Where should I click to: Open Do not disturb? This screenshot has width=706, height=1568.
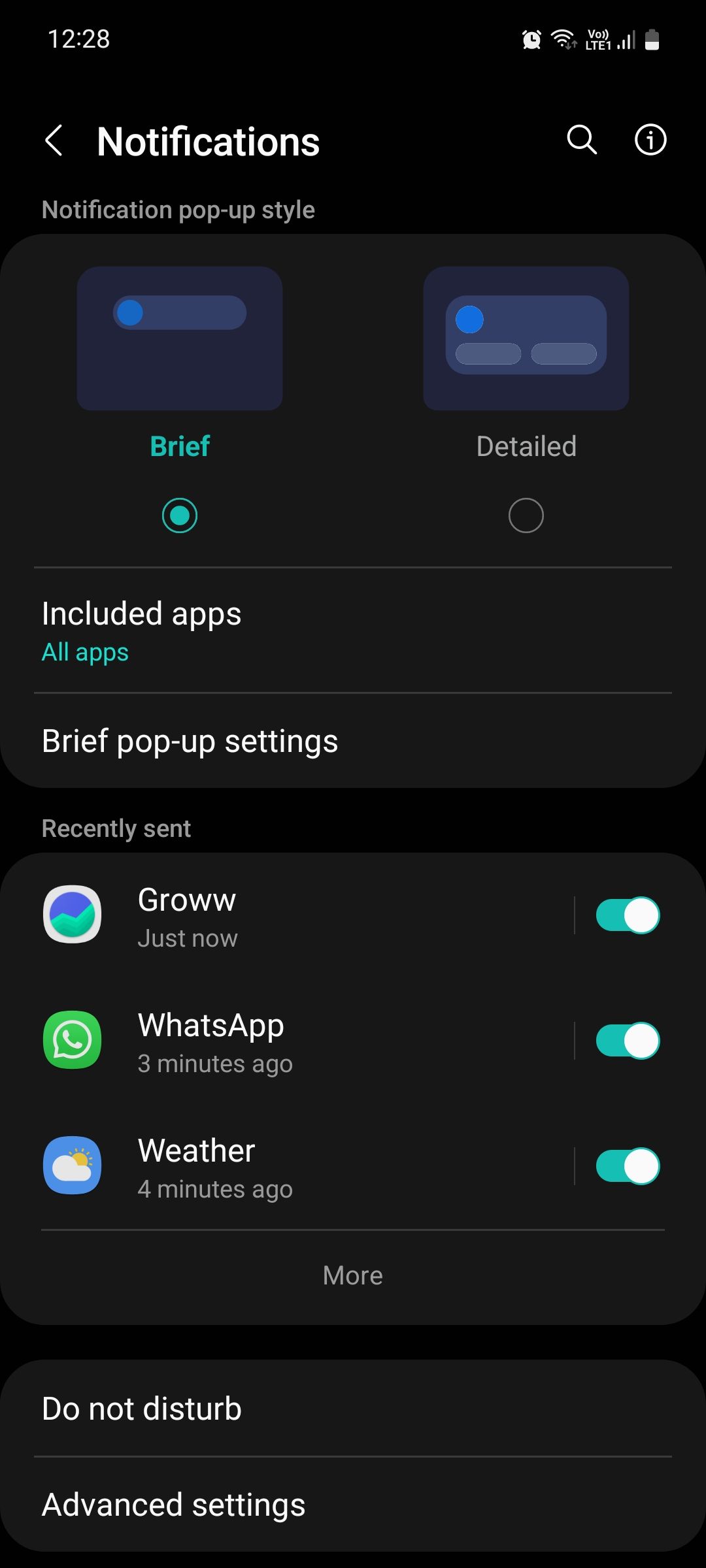[352, 1409]
